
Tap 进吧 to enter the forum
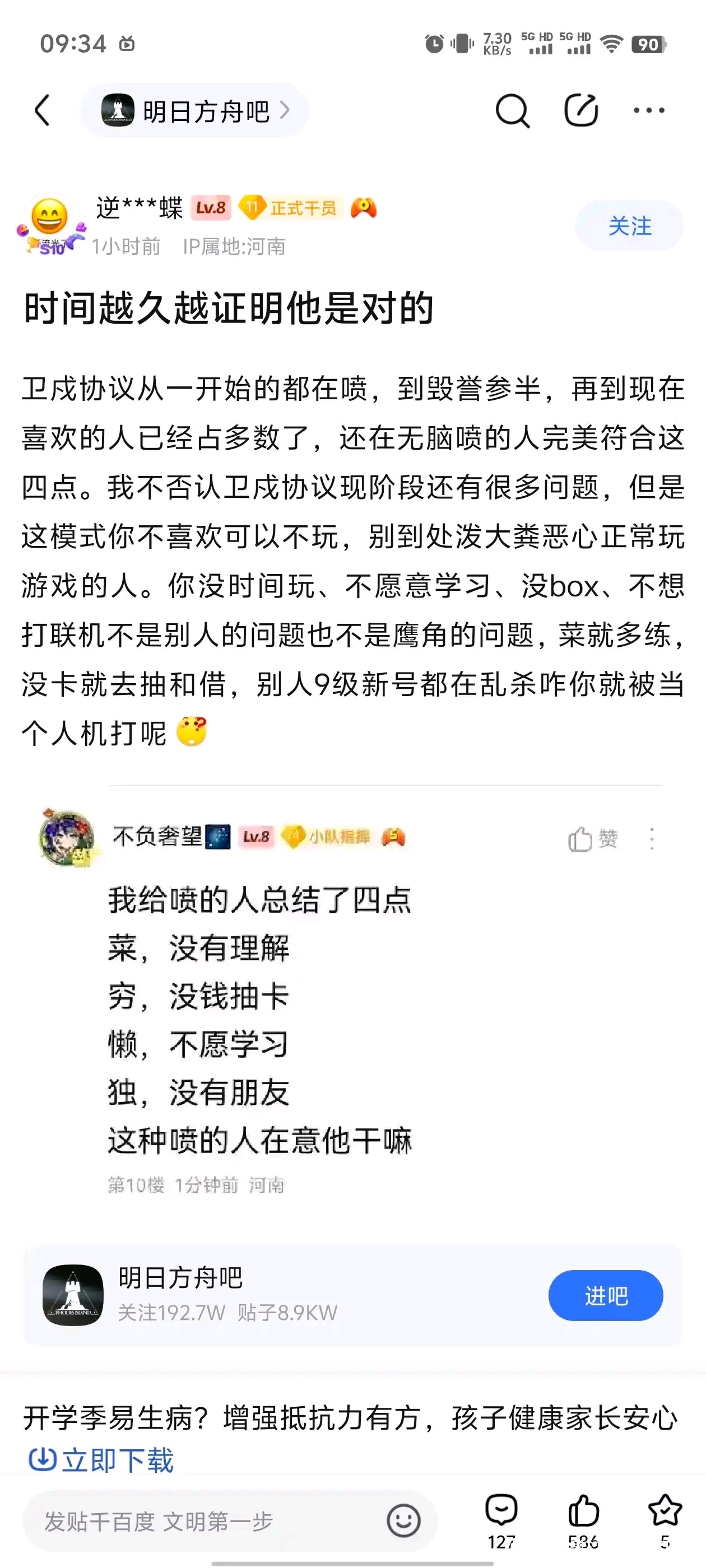point(605,1295)
